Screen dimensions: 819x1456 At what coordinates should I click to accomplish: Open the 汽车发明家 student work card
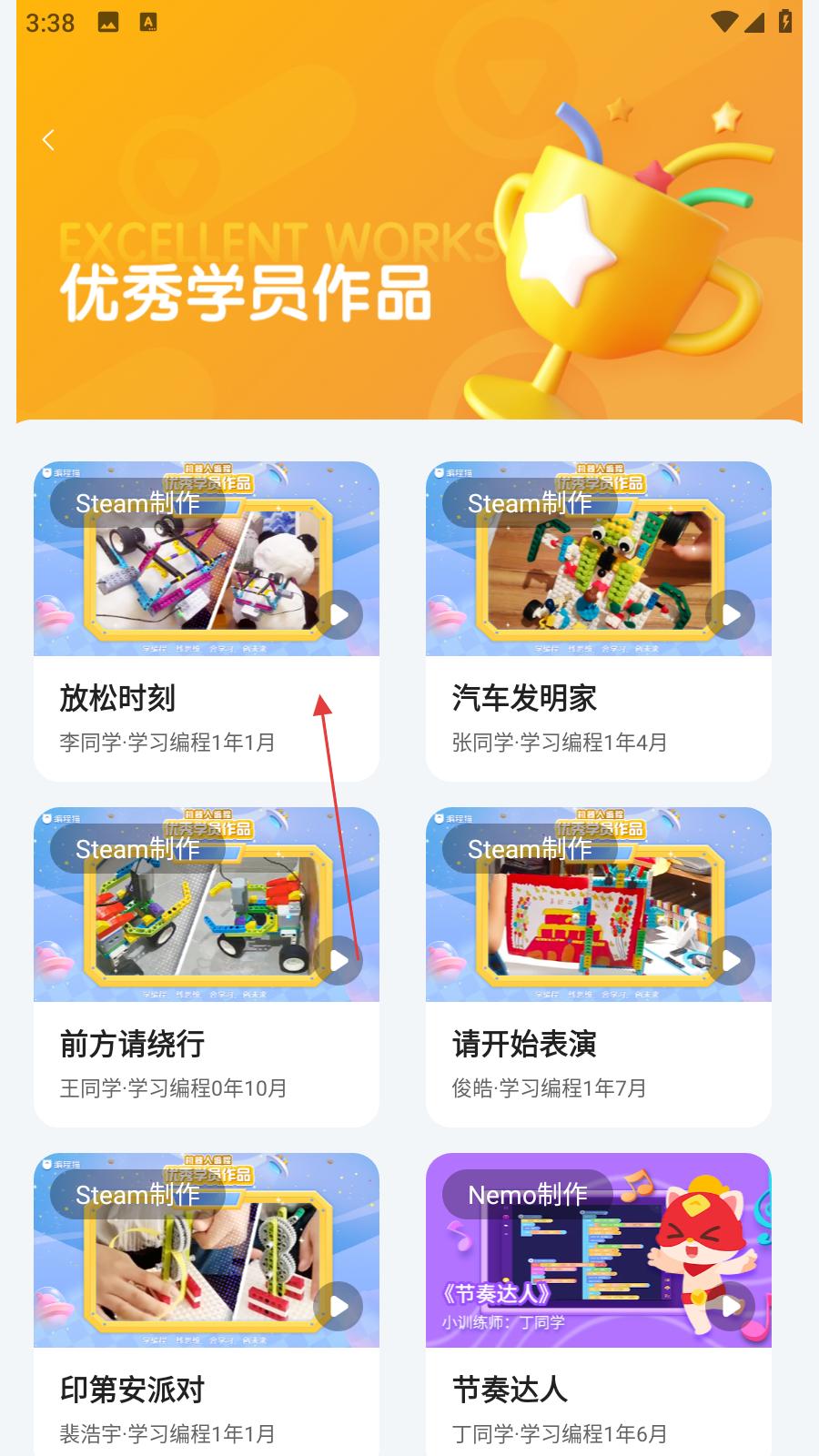598,621
